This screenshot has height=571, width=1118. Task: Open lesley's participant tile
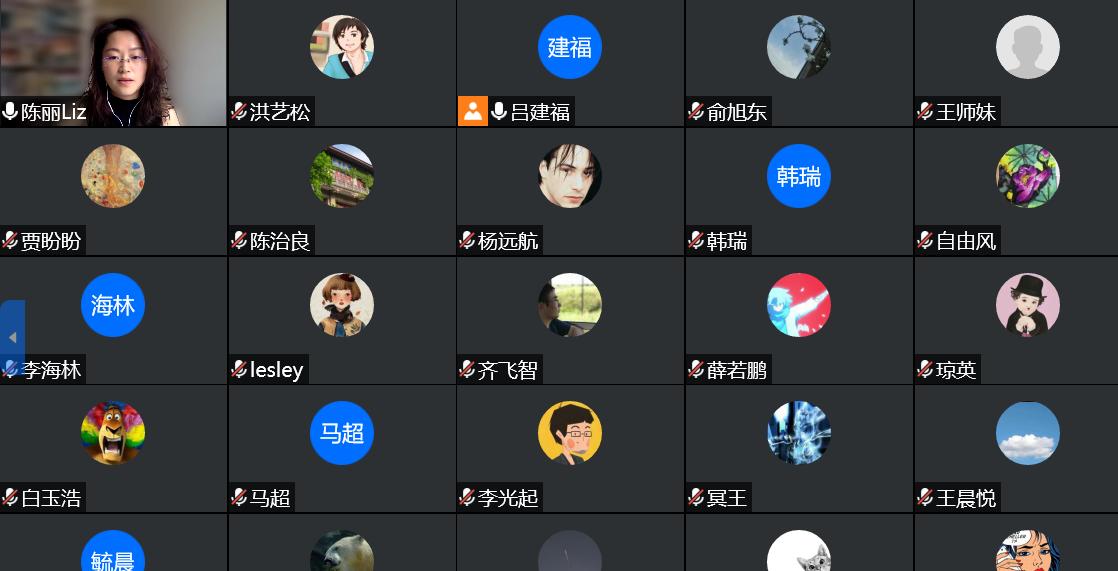[x=341, y=320]
